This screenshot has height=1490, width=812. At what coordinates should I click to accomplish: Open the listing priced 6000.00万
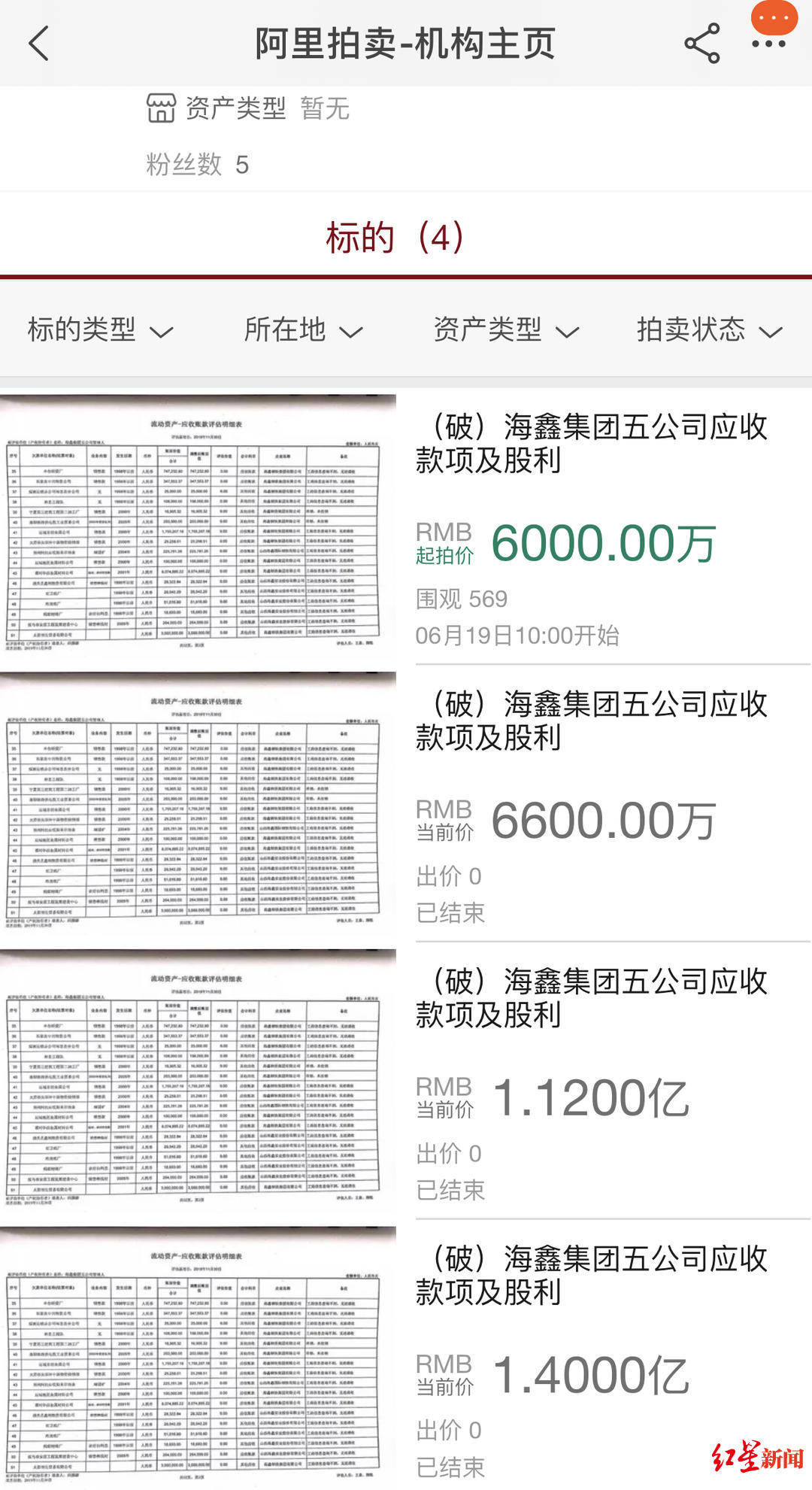(x=406, y=529)
